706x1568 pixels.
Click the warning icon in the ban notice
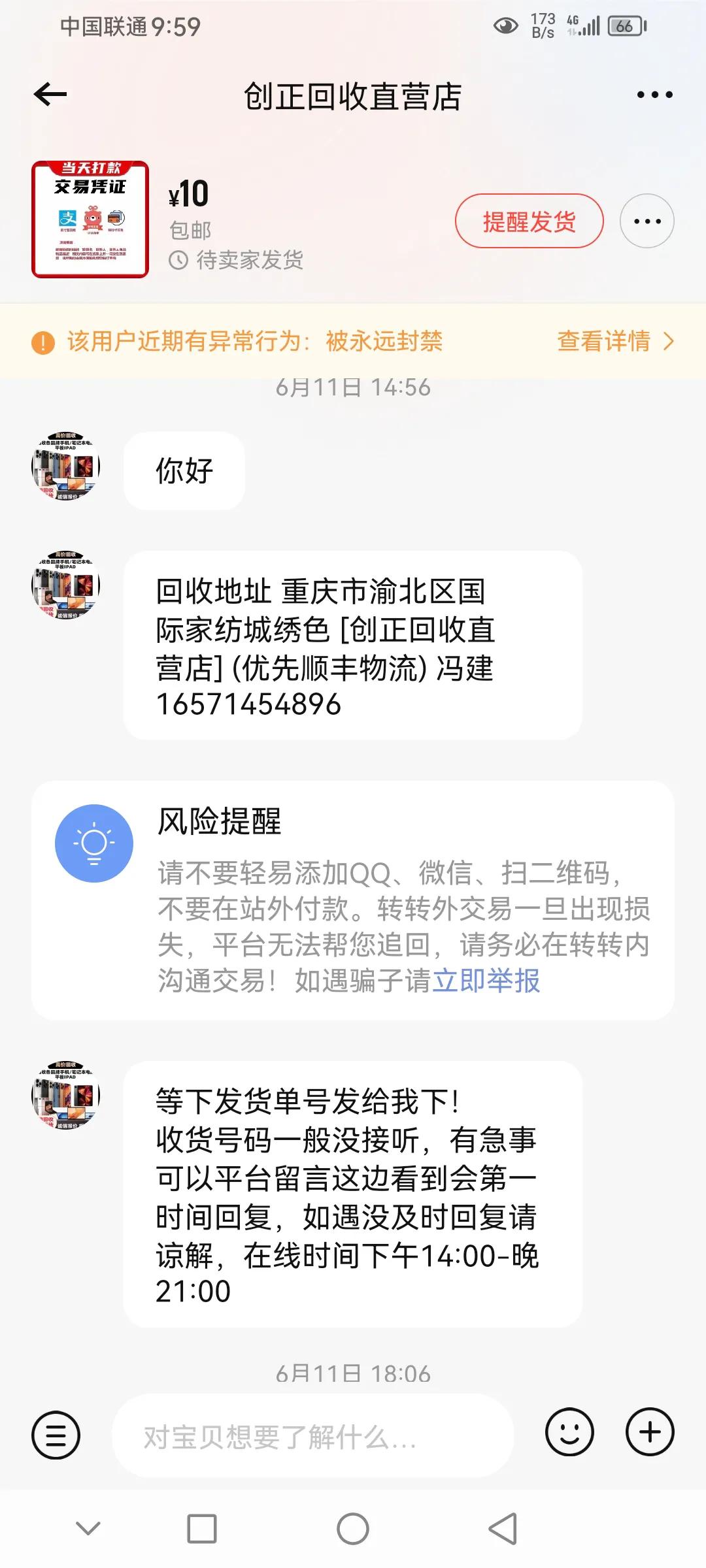[x=42, y=340]
